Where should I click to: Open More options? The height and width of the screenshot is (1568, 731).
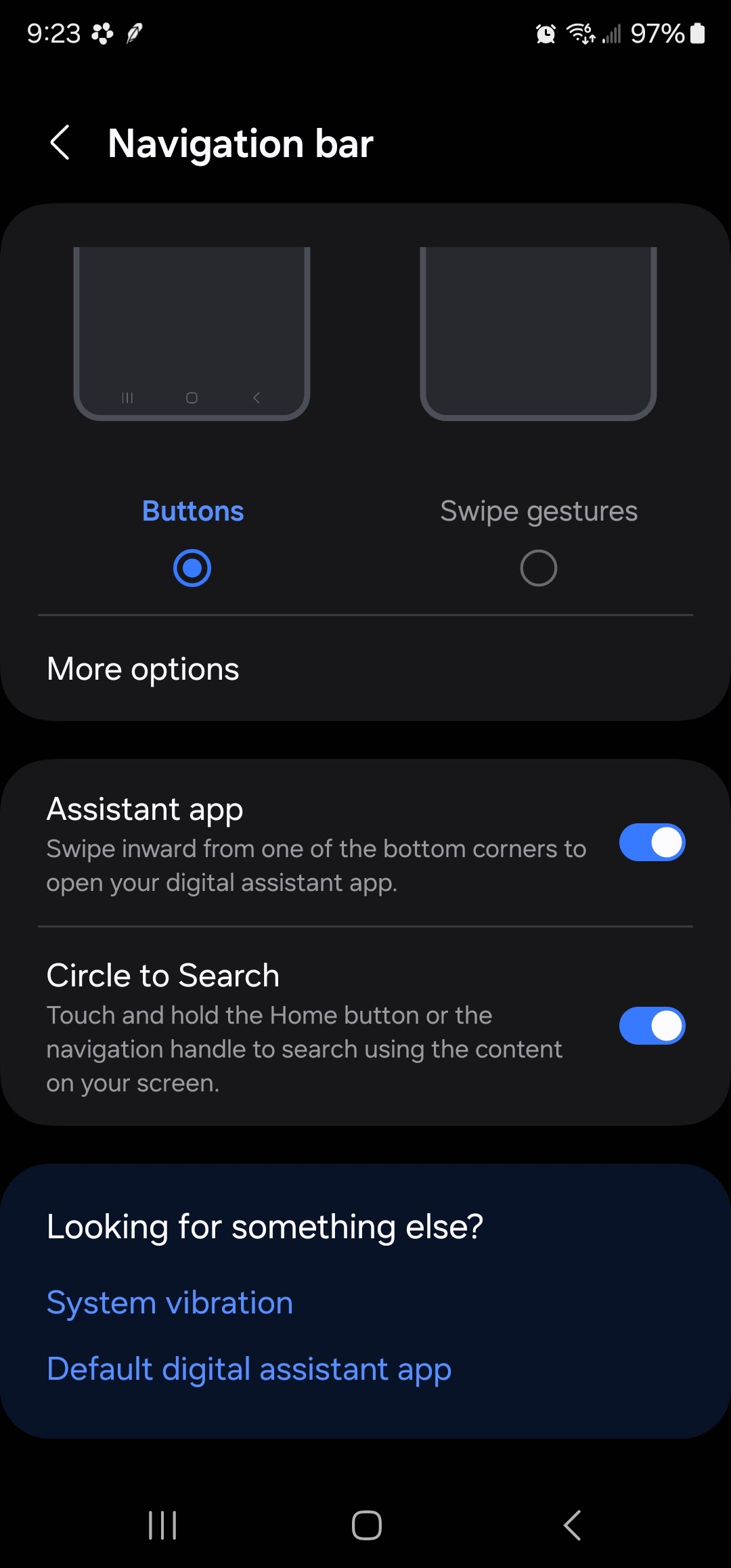[x=143, y=669]
